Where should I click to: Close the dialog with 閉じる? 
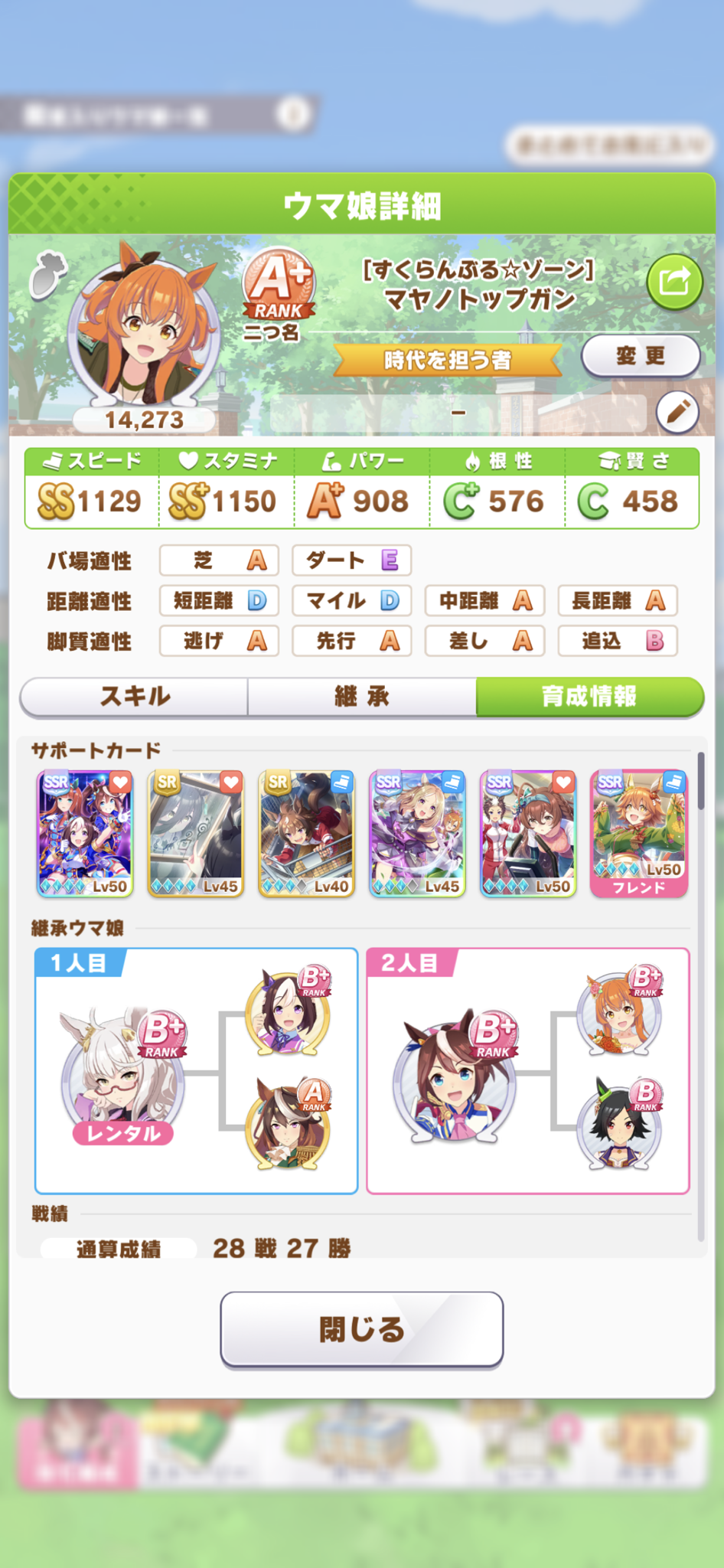(x=361, y=1328)
